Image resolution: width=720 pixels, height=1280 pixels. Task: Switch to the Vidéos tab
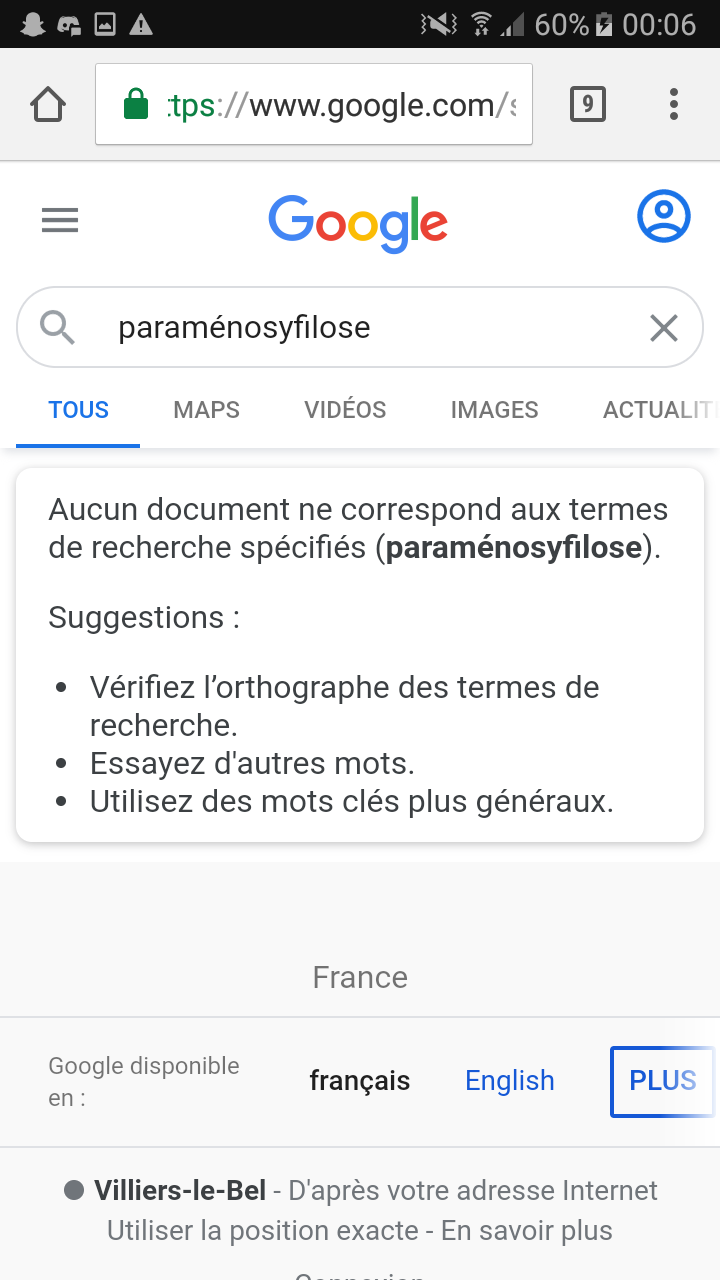pos(345,410)
